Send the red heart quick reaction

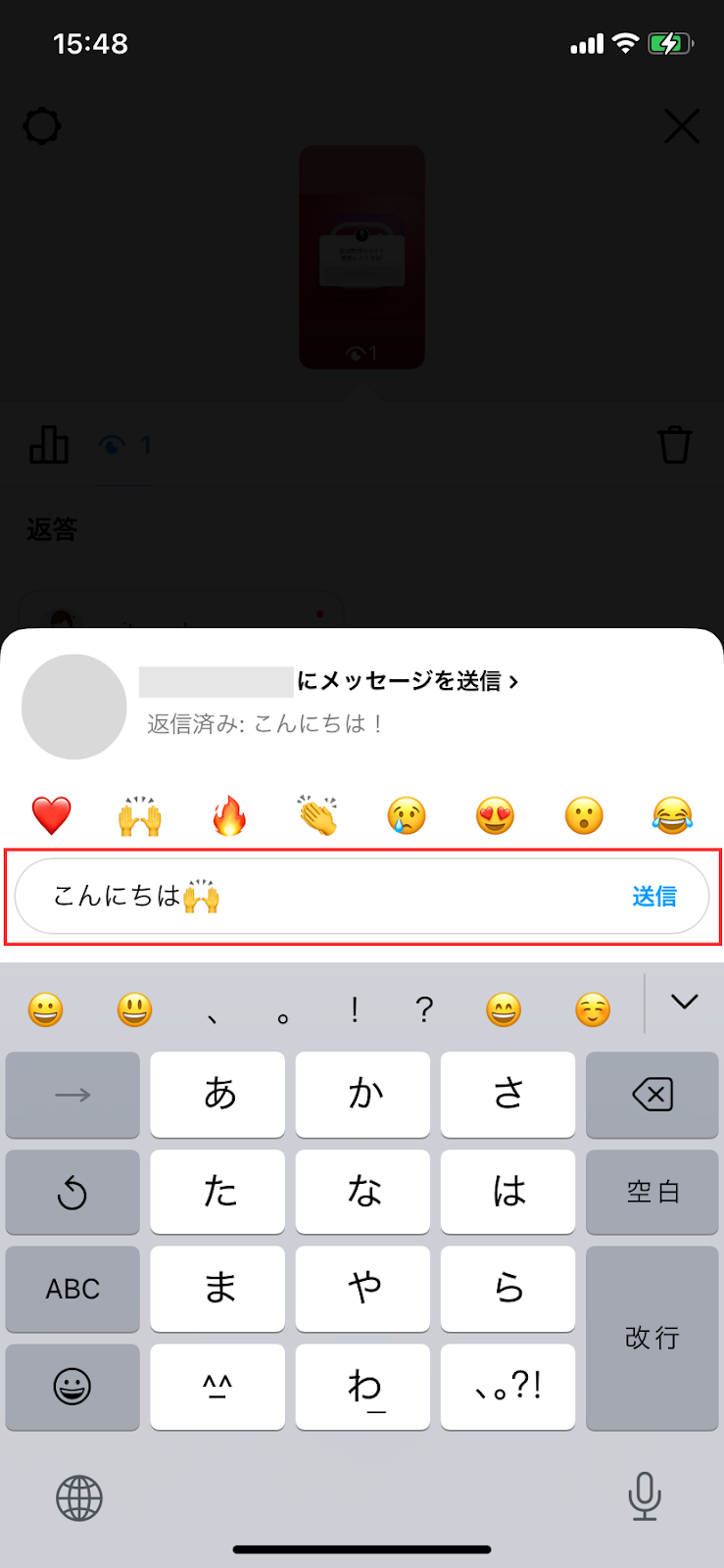click(x=51, y=815)
